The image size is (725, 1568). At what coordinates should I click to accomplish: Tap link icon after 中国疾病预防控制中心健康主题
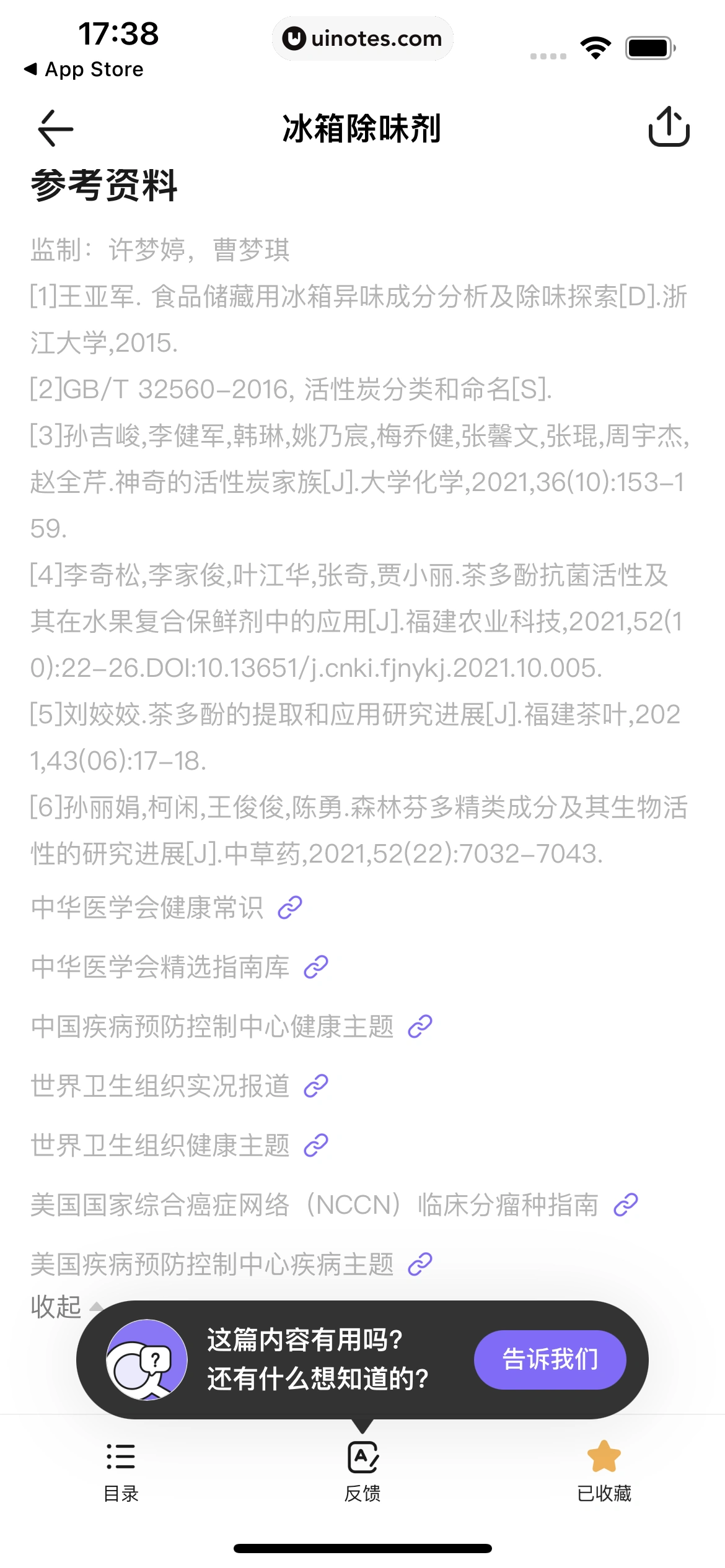coord(420,1025)
